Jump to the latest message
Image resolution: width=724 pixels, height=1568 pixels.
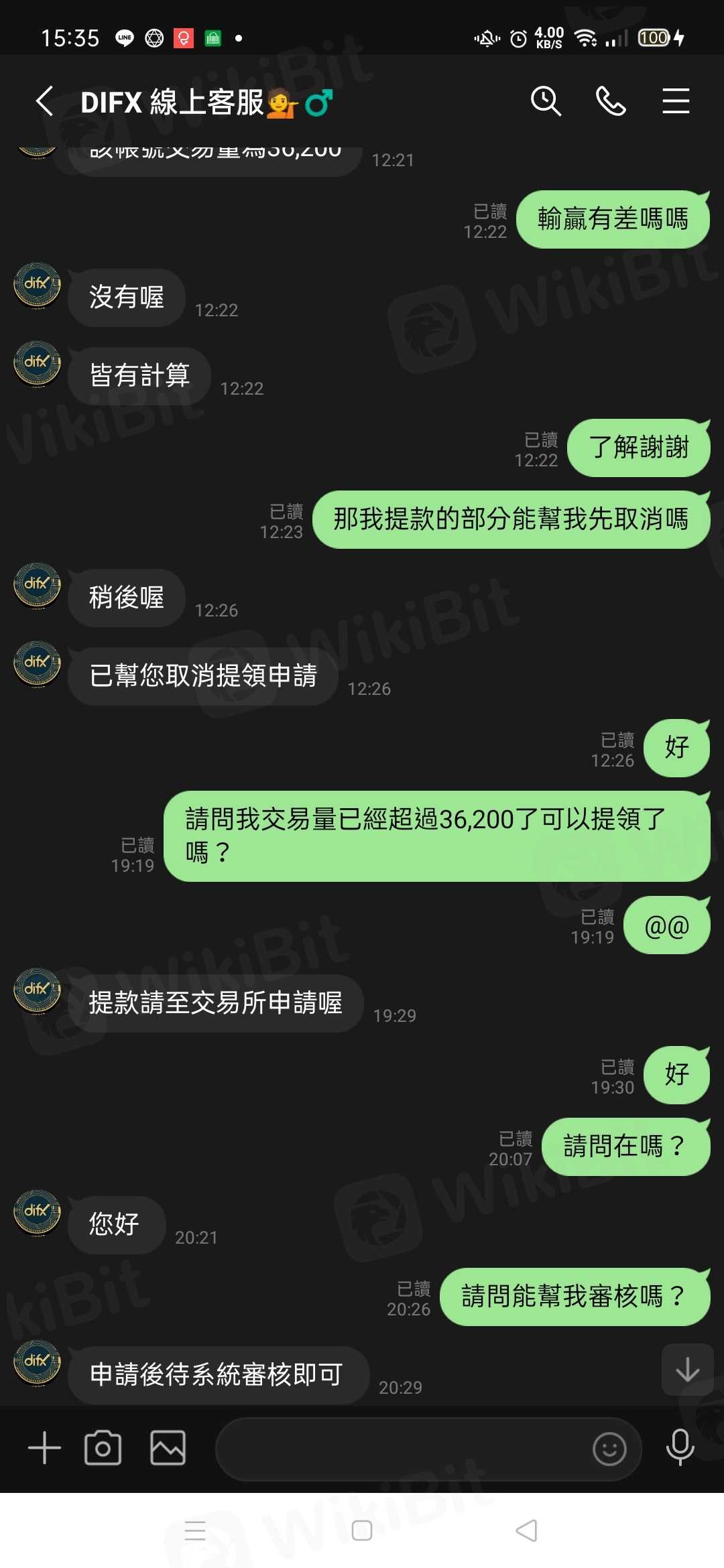point(687,1370)
